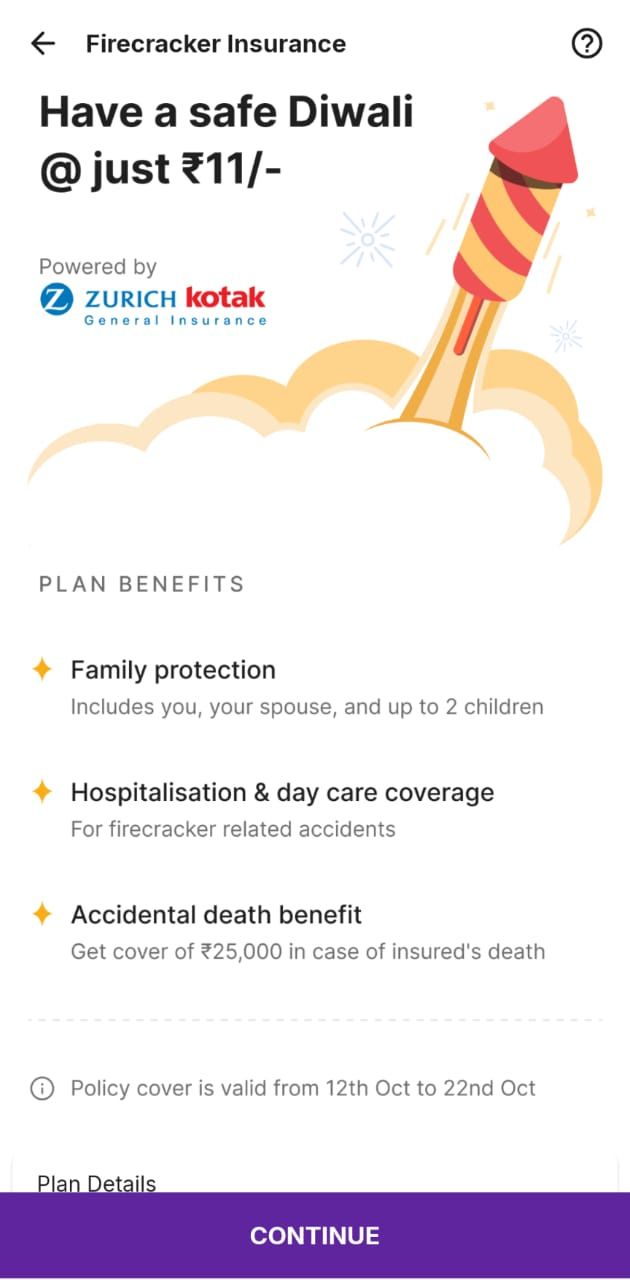Open the Plan Details card
Viewport: 630px width, 1280px height.
point(97,1182)
